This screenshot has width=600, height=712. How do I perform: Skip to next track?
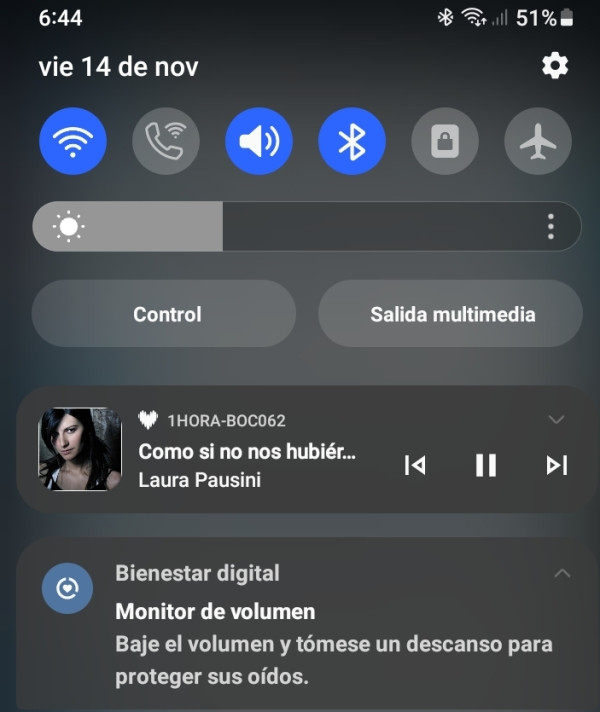(556, 465)
